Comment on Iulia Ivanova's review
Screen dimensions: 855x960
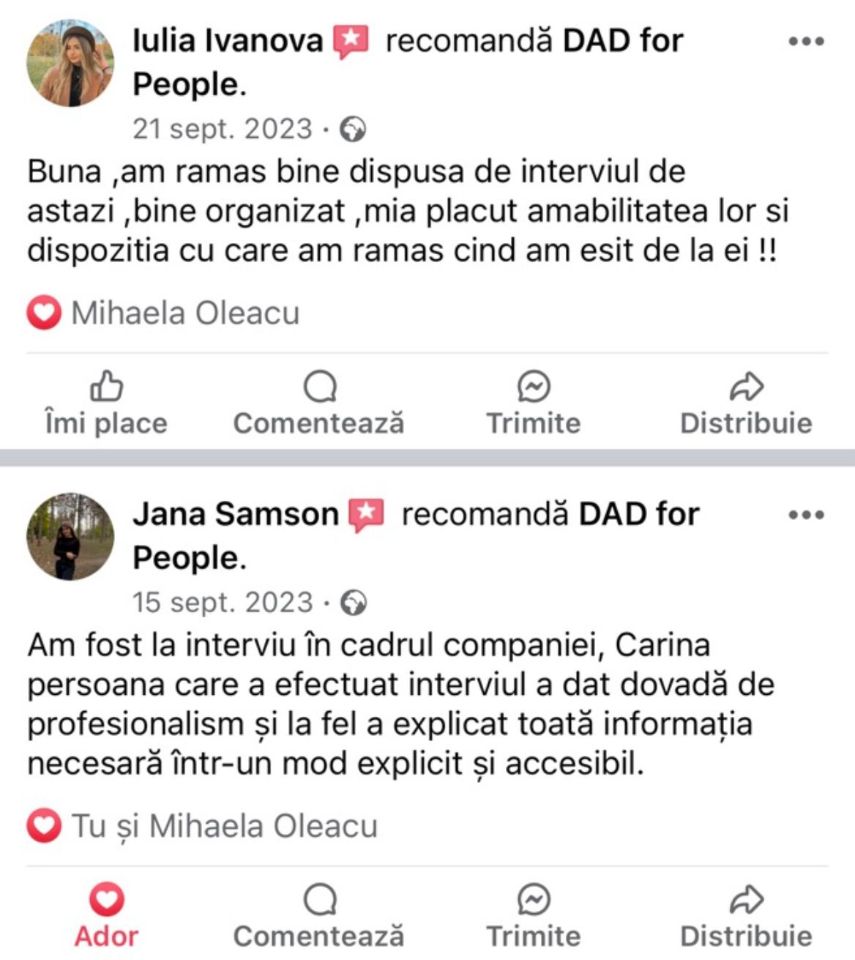click(319, 405)
